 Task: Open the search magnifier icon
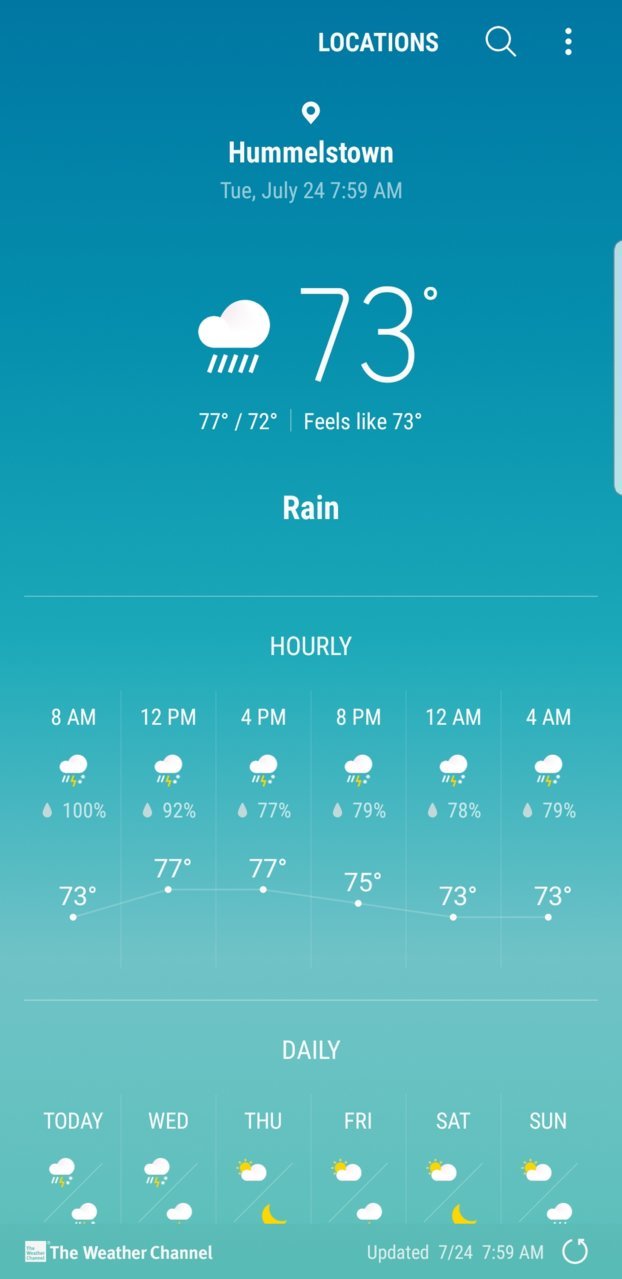[500, 42]
